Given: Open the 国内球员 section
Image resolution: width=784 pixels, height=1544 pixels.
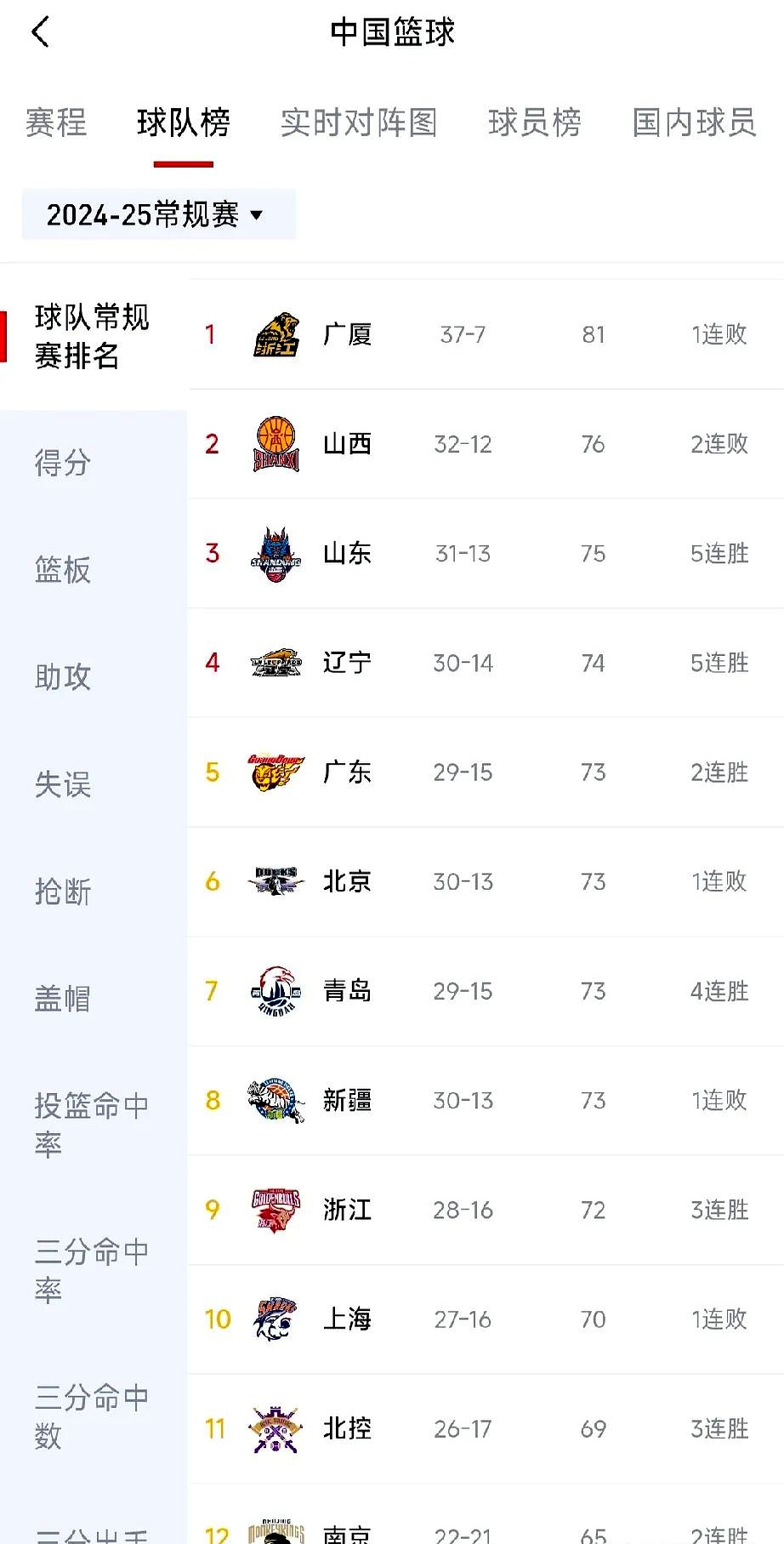Looking at the screenshot, I should pyautogui.click(x=693, y=122).
